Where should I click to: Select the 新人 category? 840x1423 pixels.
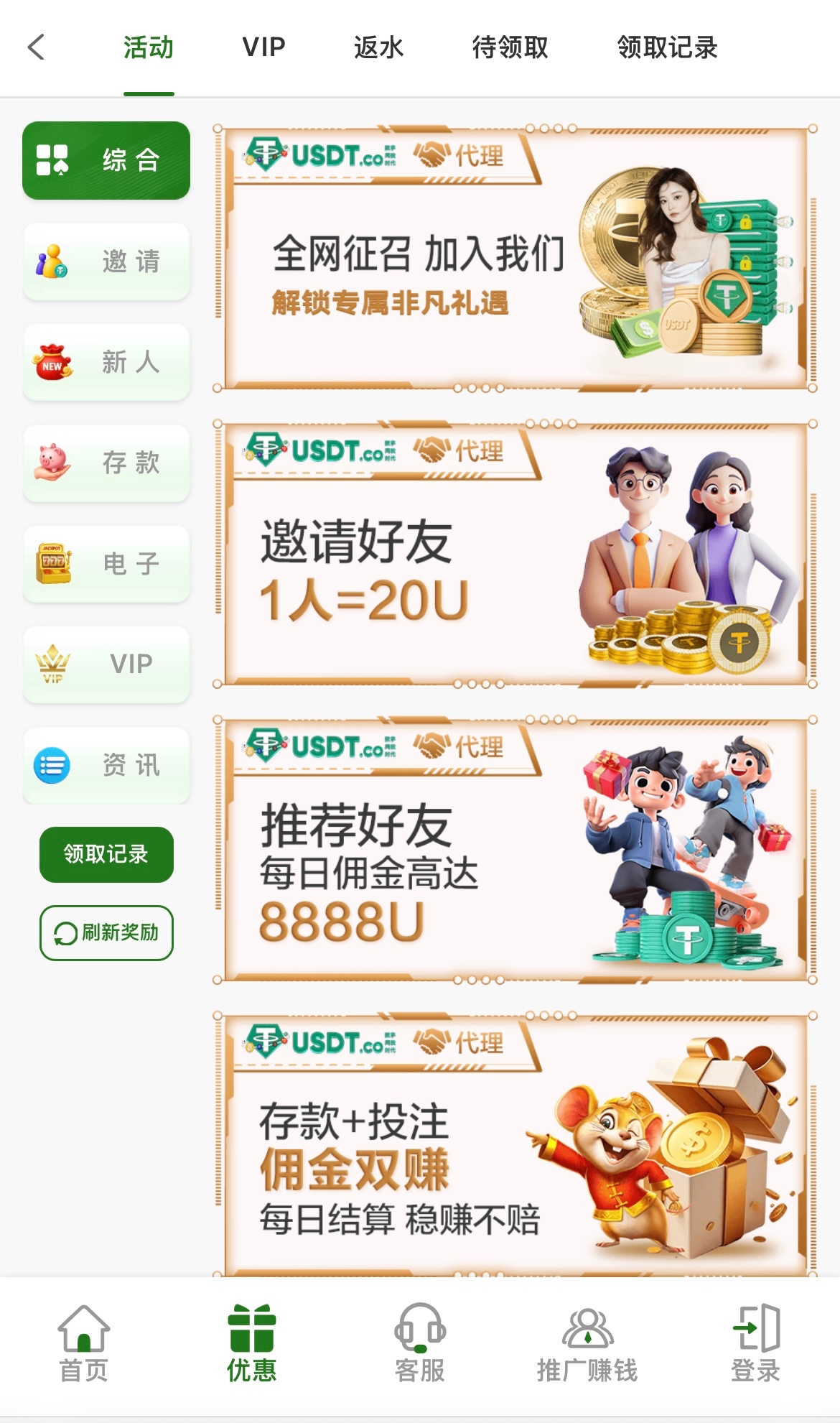pos(106,362)
